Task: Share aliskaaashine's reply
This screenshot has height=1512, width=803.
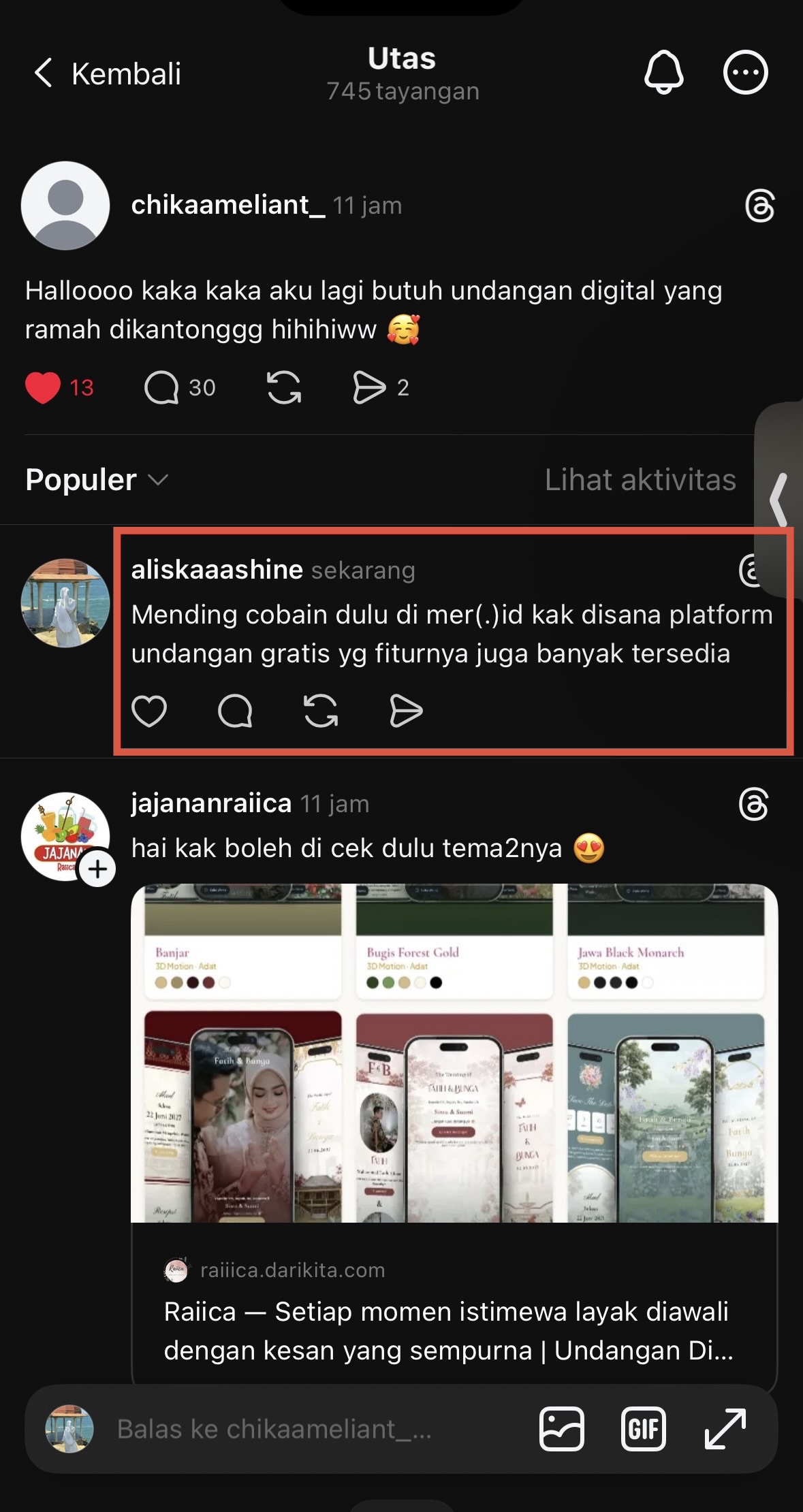Action: click(x=406, y=711)
